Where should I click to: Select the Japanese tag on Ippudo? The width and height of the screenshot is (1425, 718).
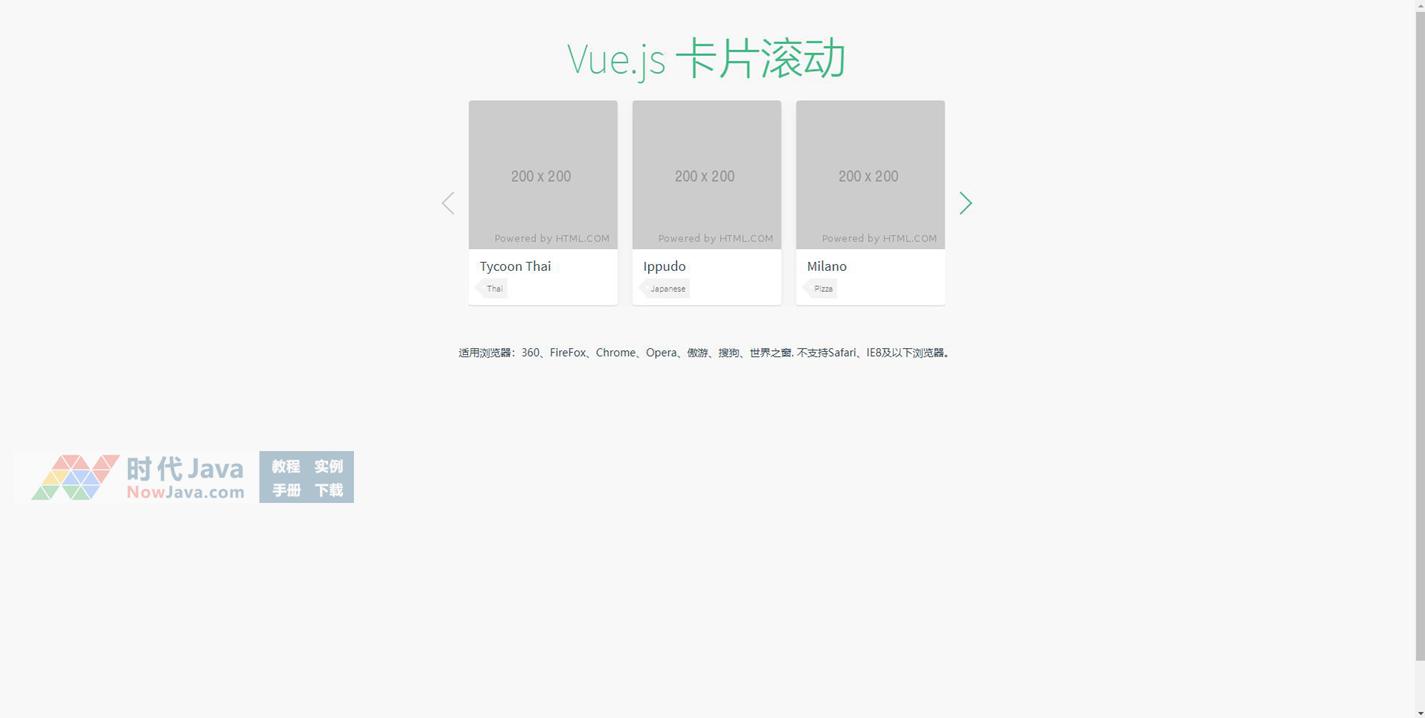pos(667,289)
